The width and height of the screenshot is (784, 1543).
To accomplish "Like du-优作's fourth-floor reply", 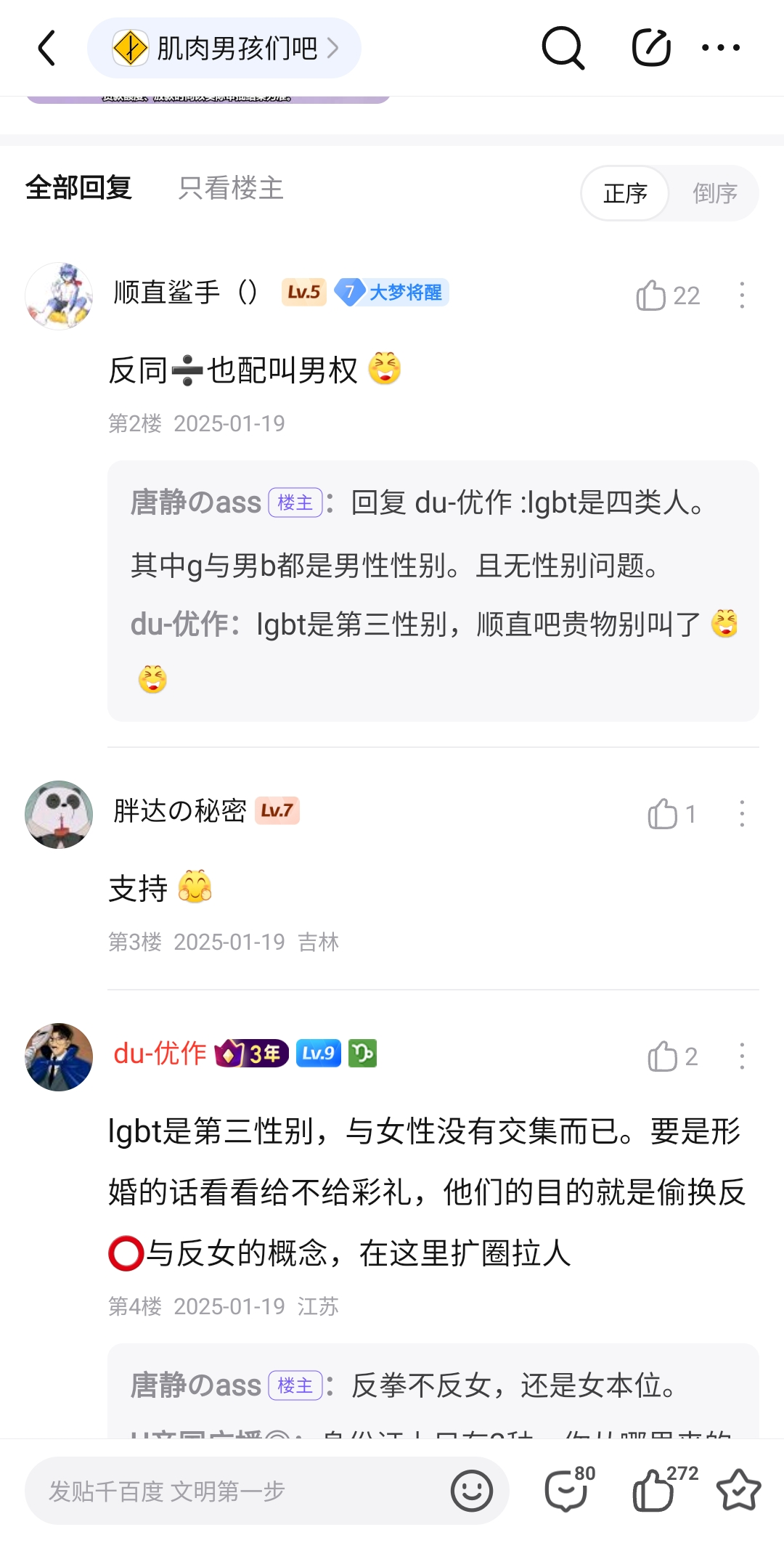I will tap(672, 1057).
